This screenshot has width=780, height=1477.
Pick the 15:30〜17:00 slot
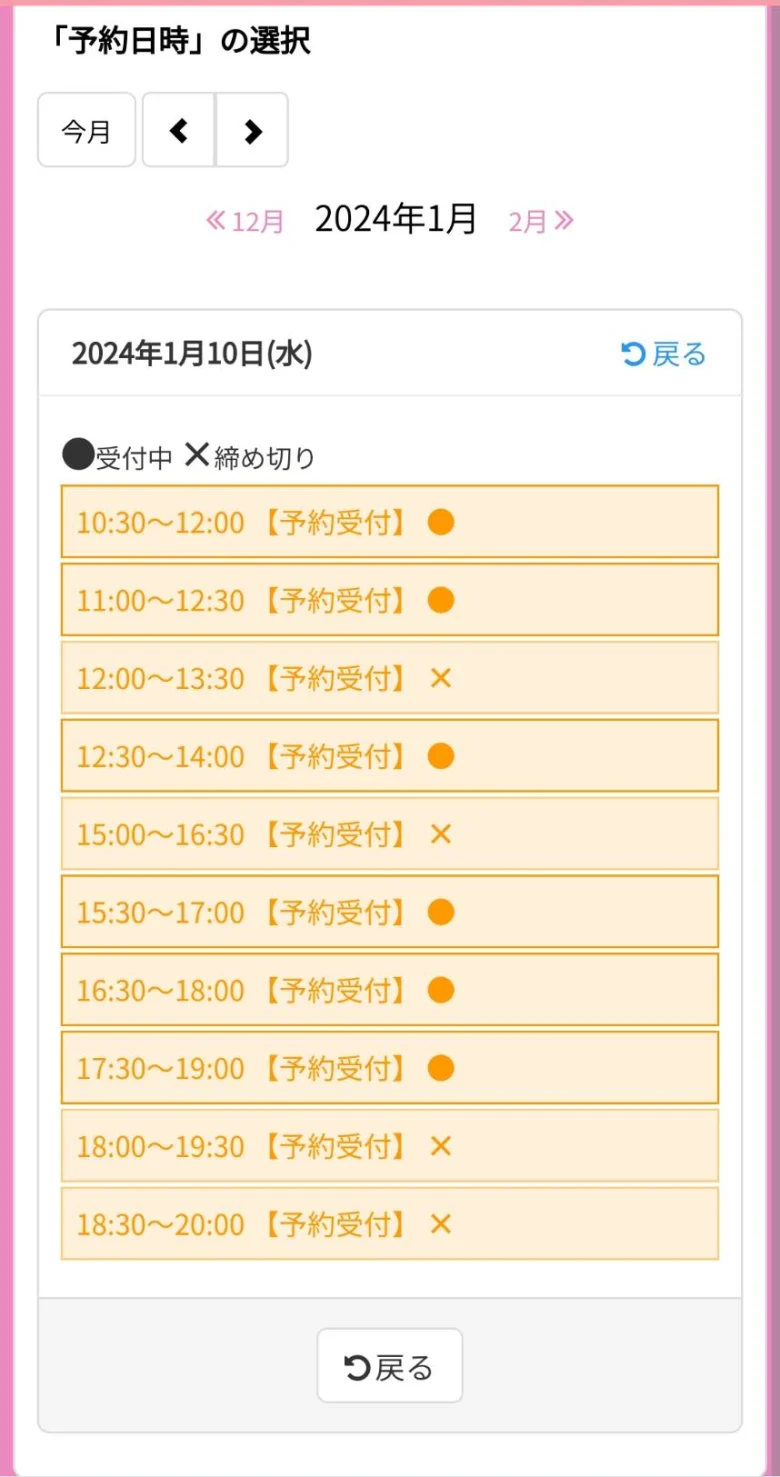click(x=390, y=912)
